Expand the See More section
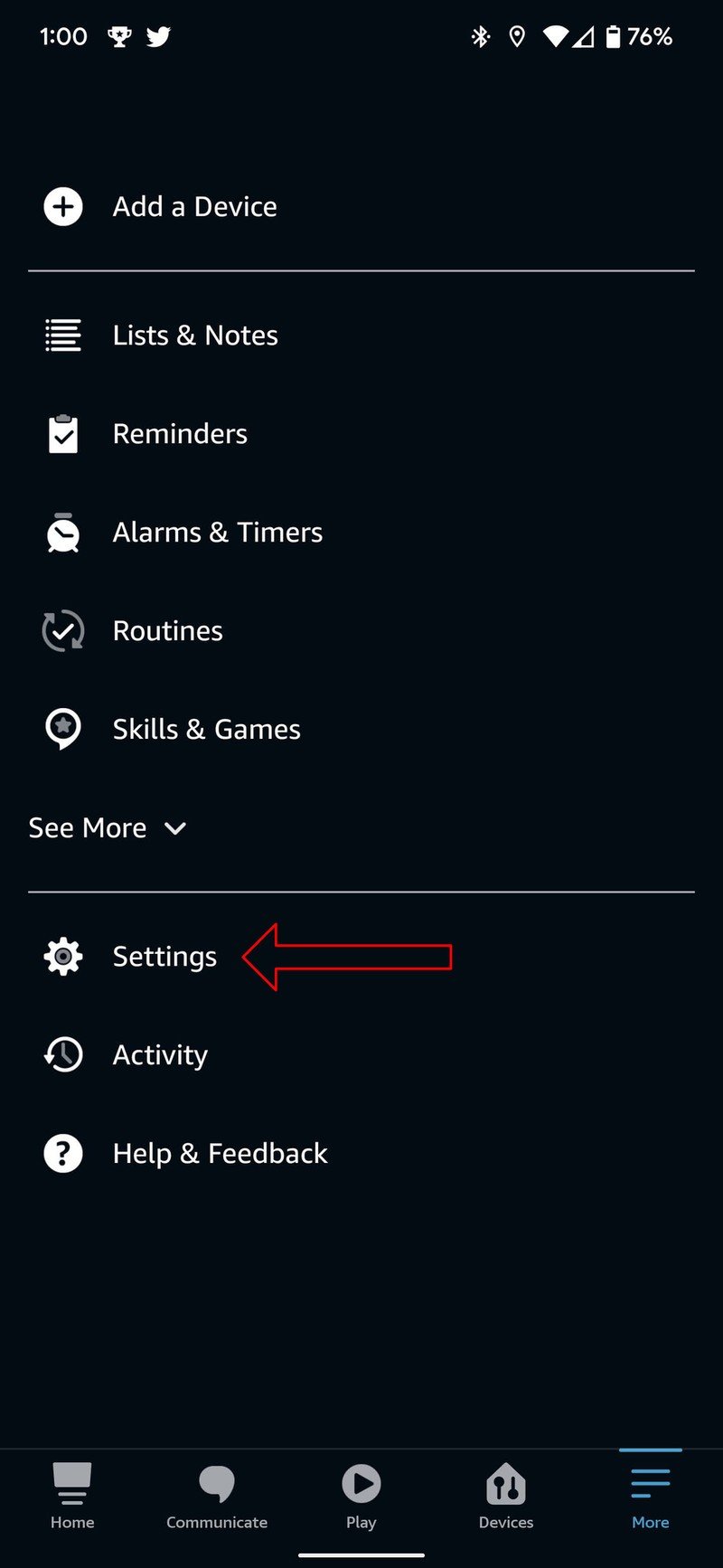This screenshot has height=1568, width=723. (x=108, y=827)
